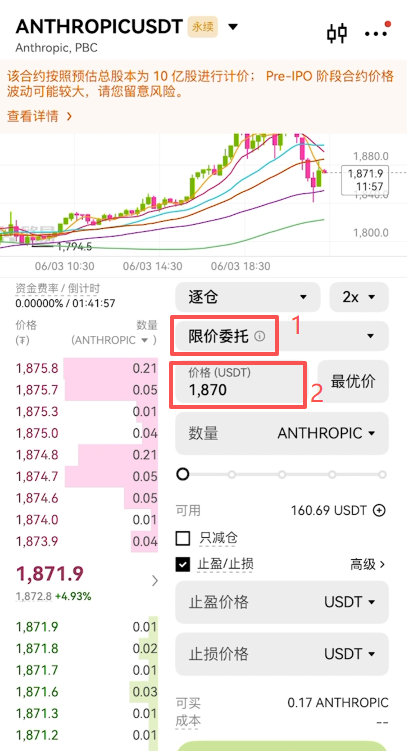Enter a 止盈价格 take-profit value
The width and height of the screenshot is (407, 751).
pos(282,602)
